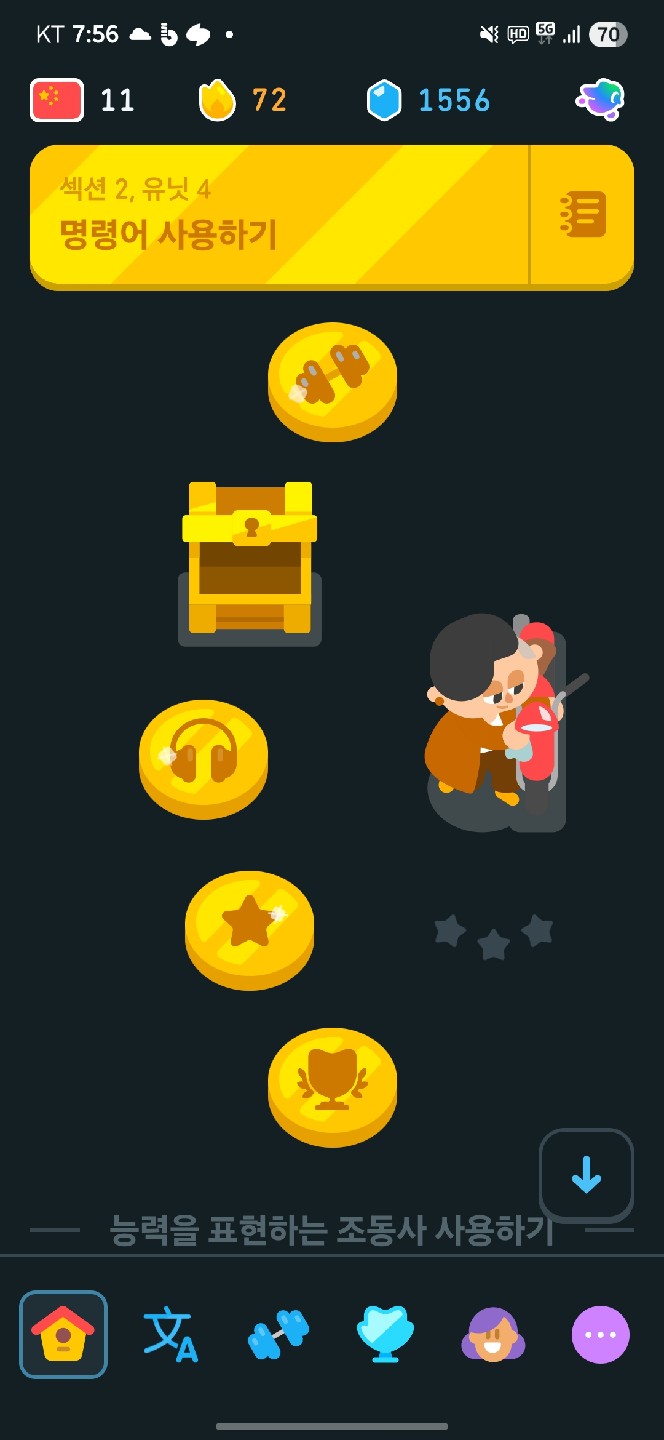This screenshot has width=664, height=1440.
Task: Start the headphones listening lesson
Action: (x=203, y=756)
